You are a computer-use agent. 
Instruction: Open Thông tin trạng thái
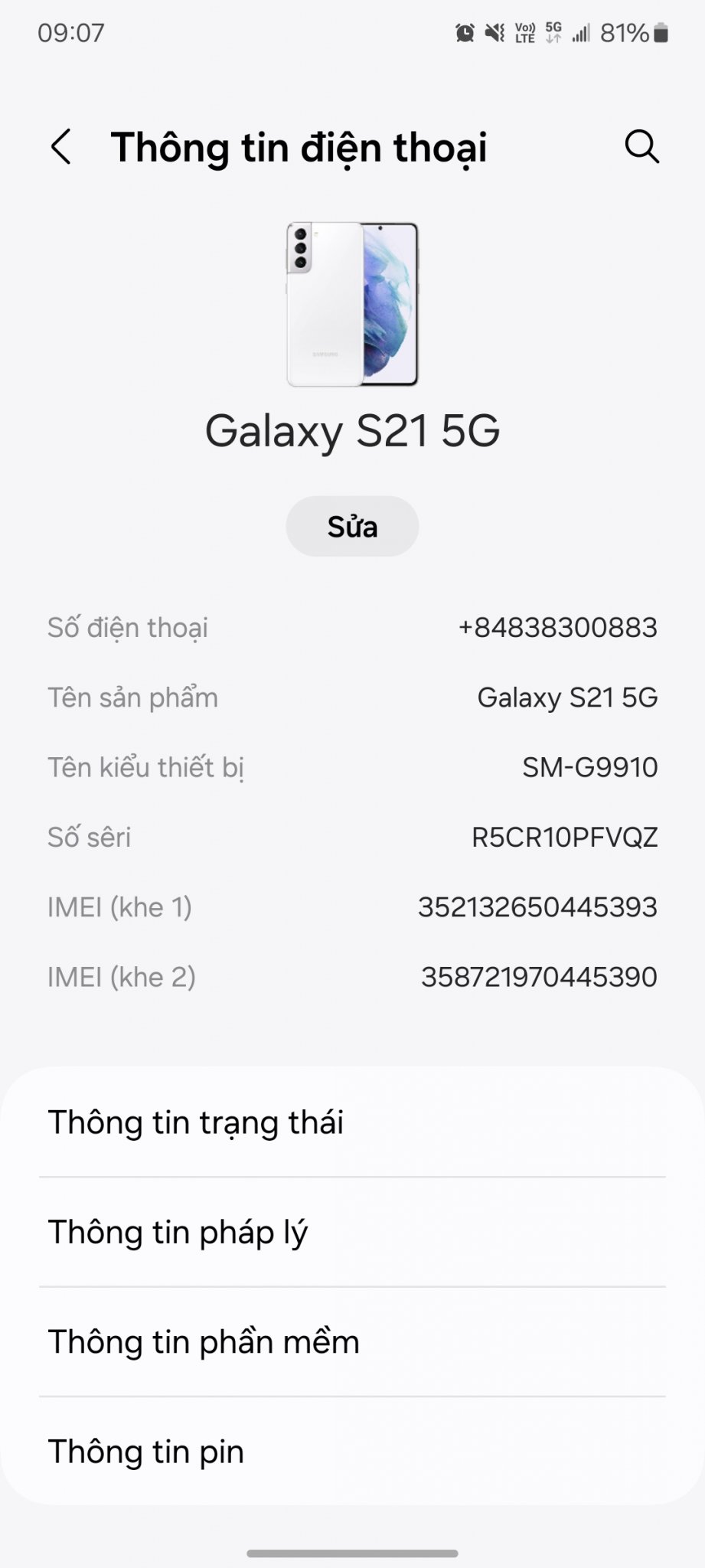coord(352,1122)
